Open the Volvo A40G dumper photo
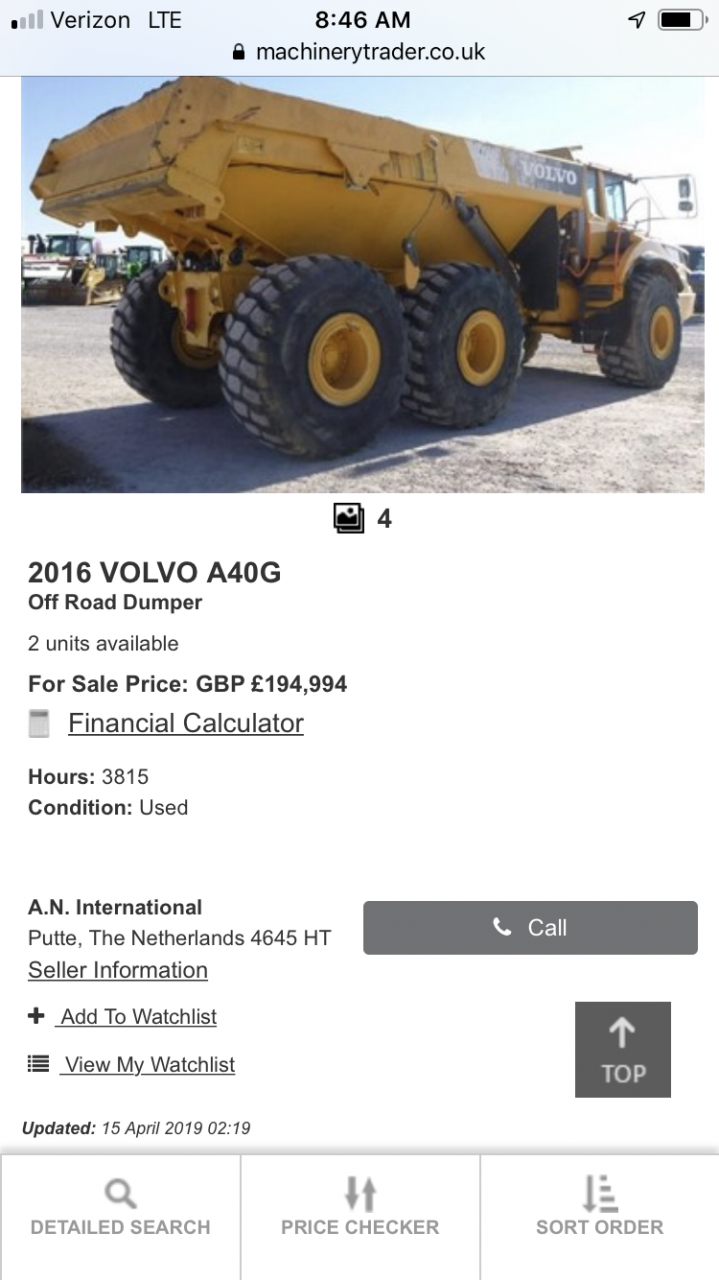Screen dimensions: 719x1280 coord(362,285)
